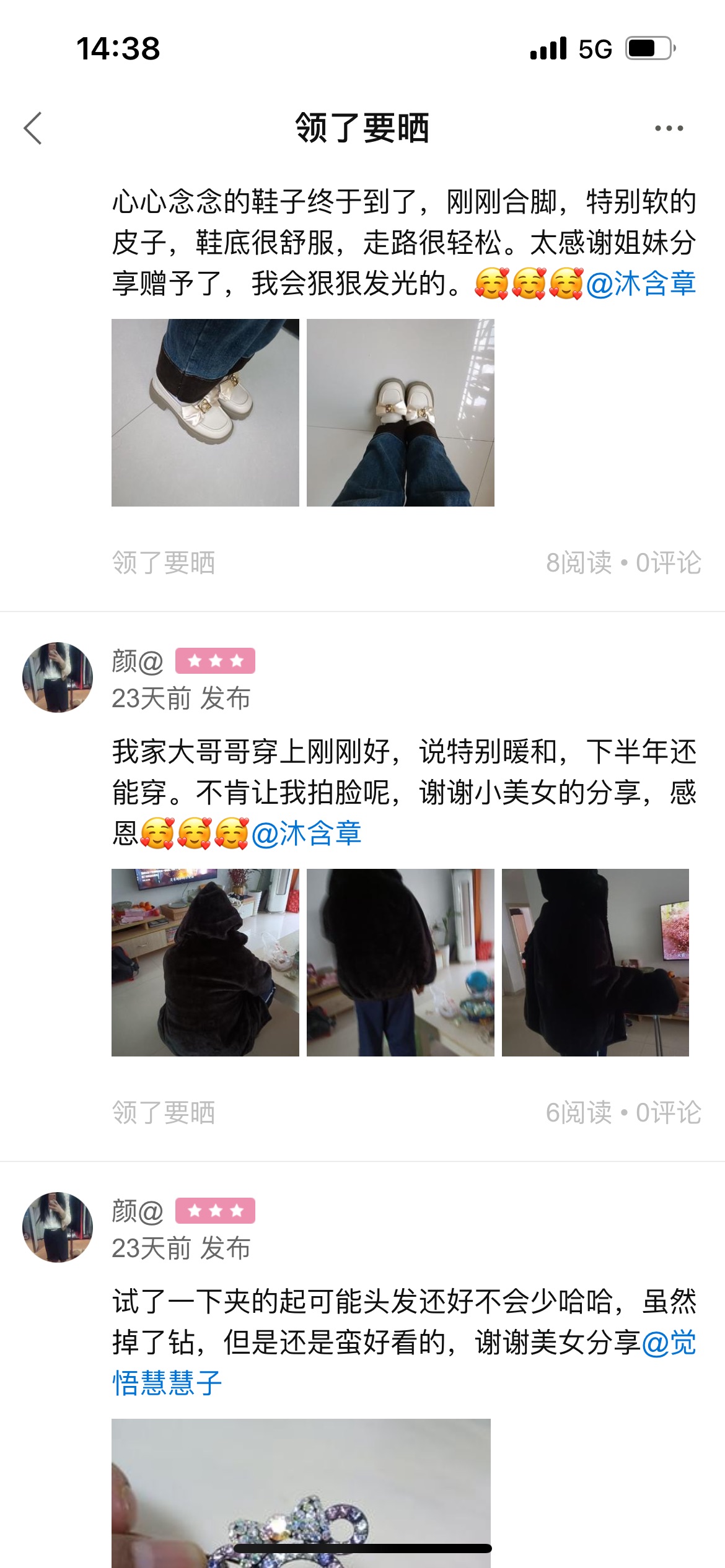Open comments on the coat post (6阅读)
This screenshot has height=1568, width=725.
click(668, 1112)
